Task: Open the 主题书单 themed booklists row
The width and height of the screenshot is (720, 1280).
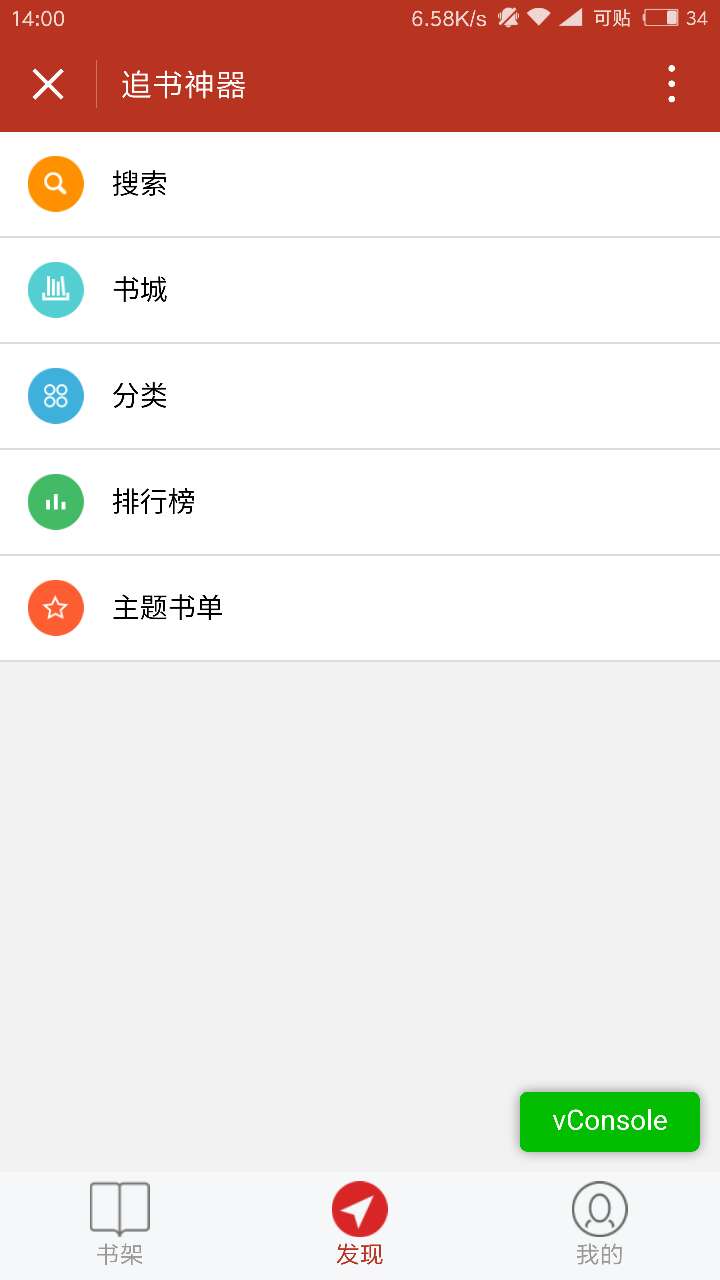Action: coord(360,608)
